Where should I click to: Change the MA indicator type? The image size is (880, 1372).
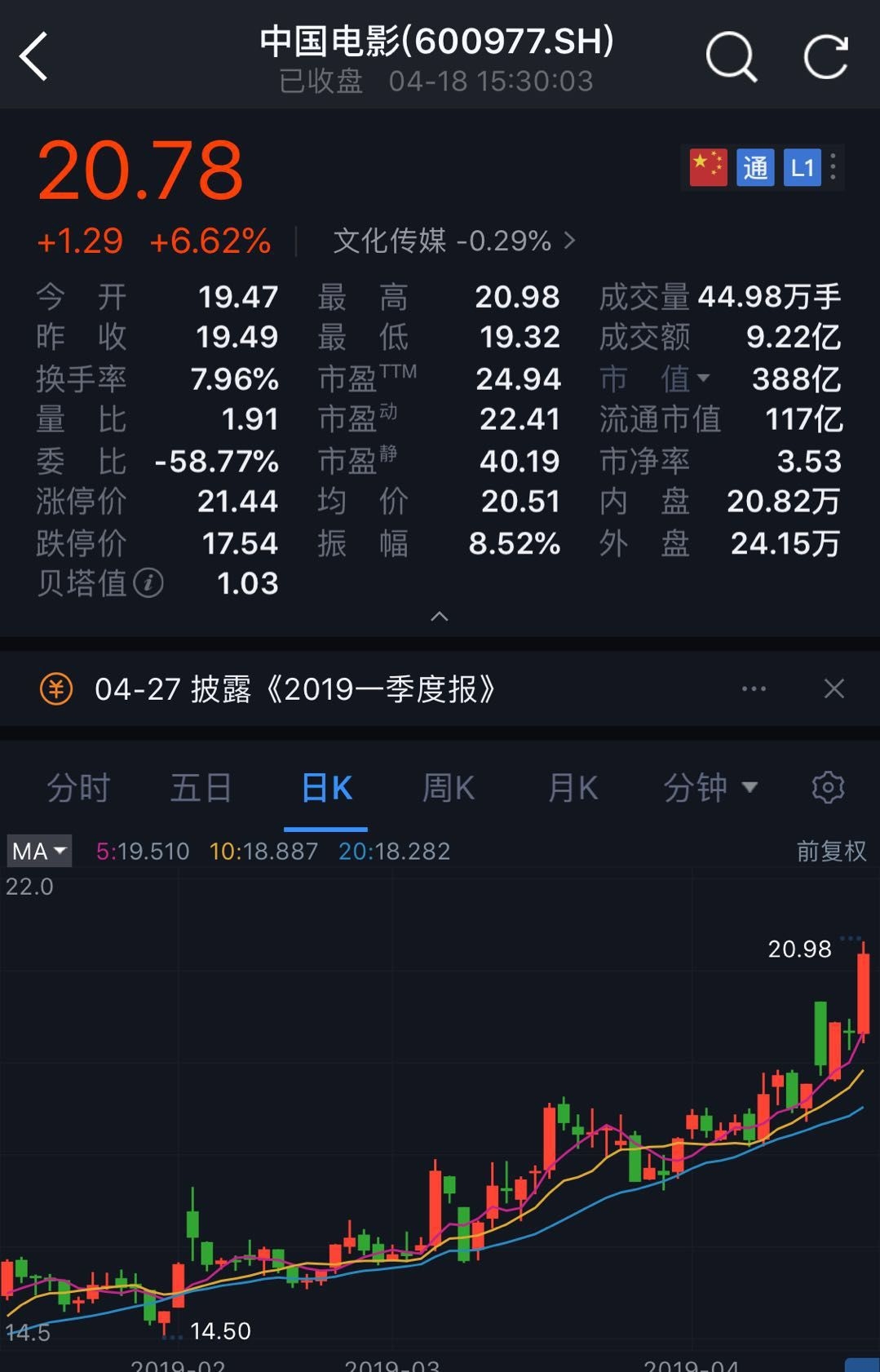pyautogui.click(x=39, y=851)
